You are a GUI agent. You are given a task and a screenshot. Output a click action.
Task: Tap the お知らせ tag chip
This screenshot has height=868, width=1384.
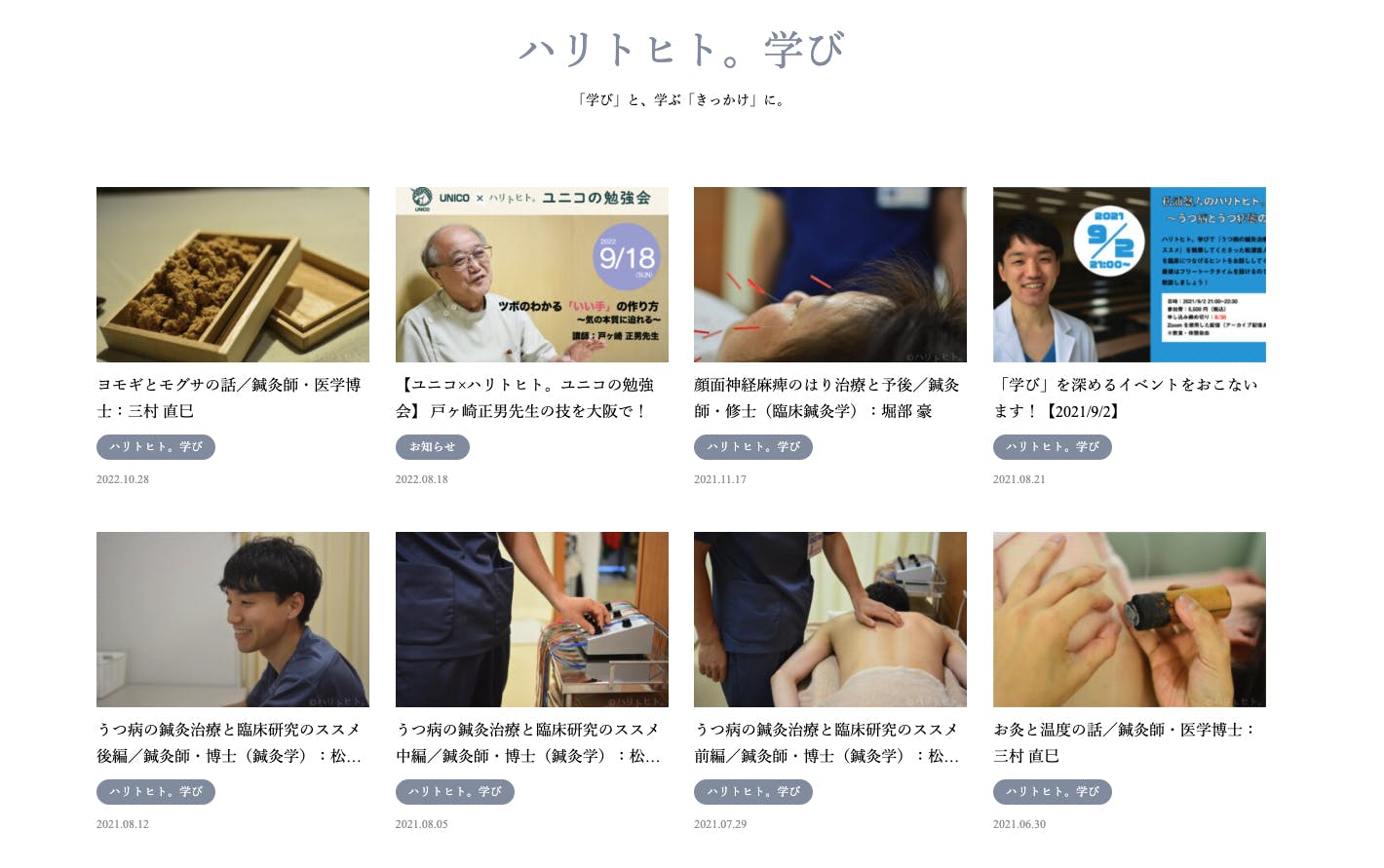click(433, 447)
